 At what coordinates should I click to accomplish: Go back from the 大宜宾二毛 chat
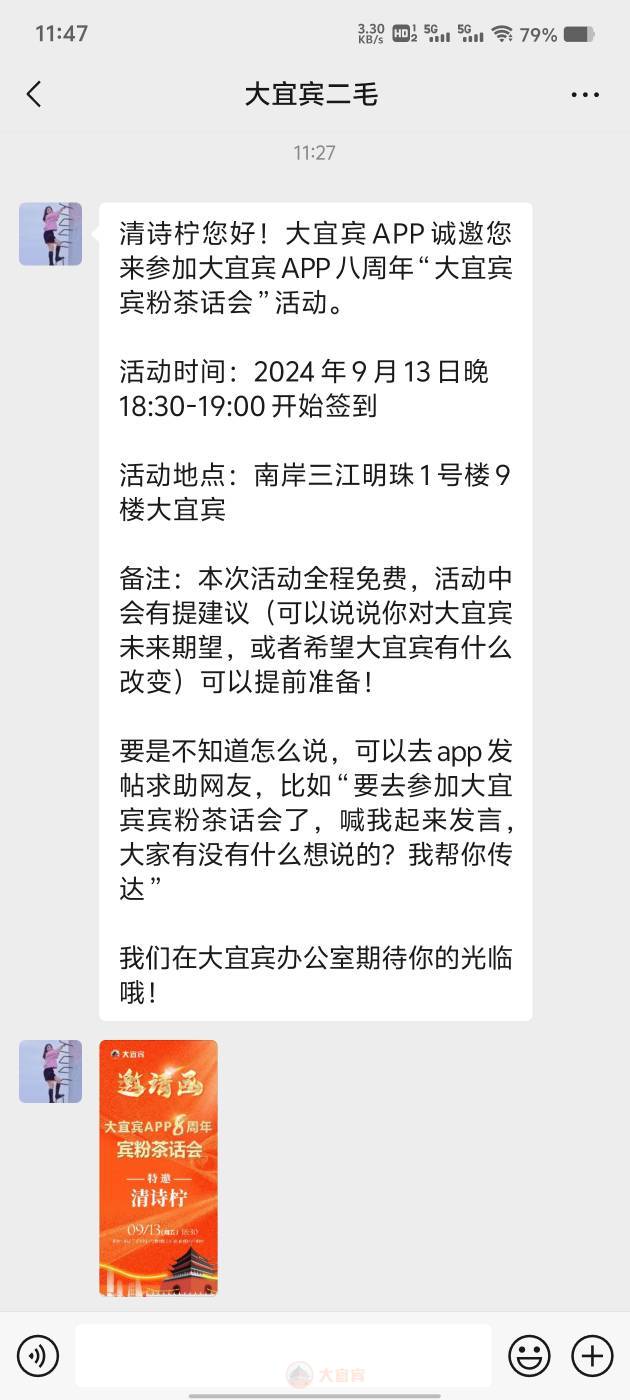tap(34, 94)
